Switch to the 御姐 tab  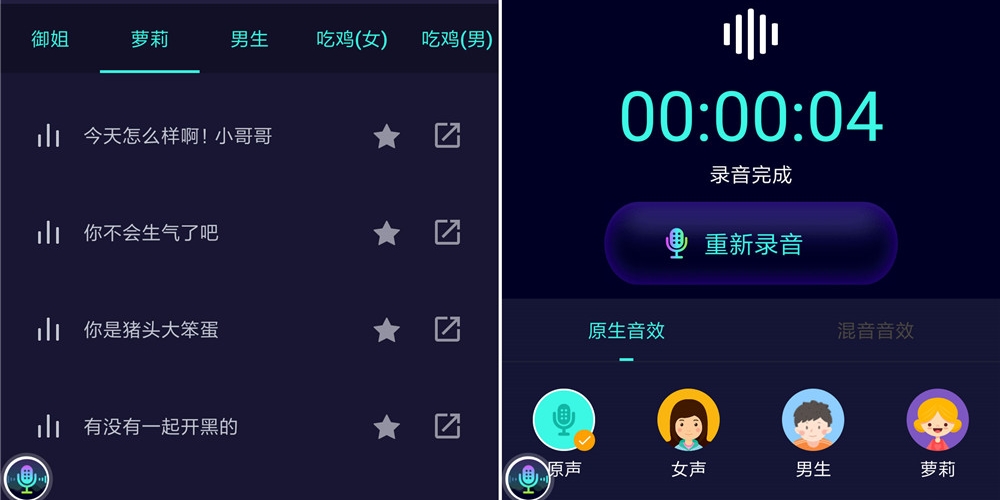coord(50,40)
